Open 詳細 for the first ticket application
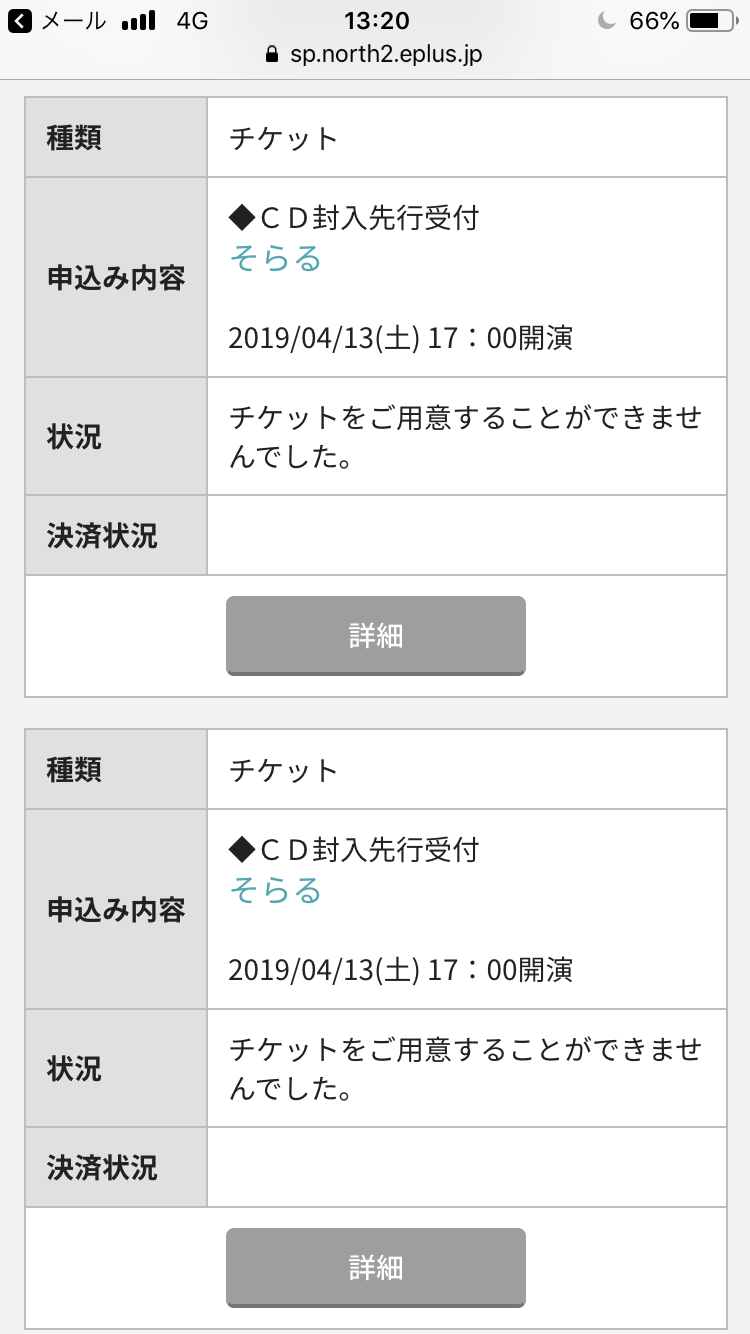Viewport: 750px width, 1334px height. click(x=375, y=635)
